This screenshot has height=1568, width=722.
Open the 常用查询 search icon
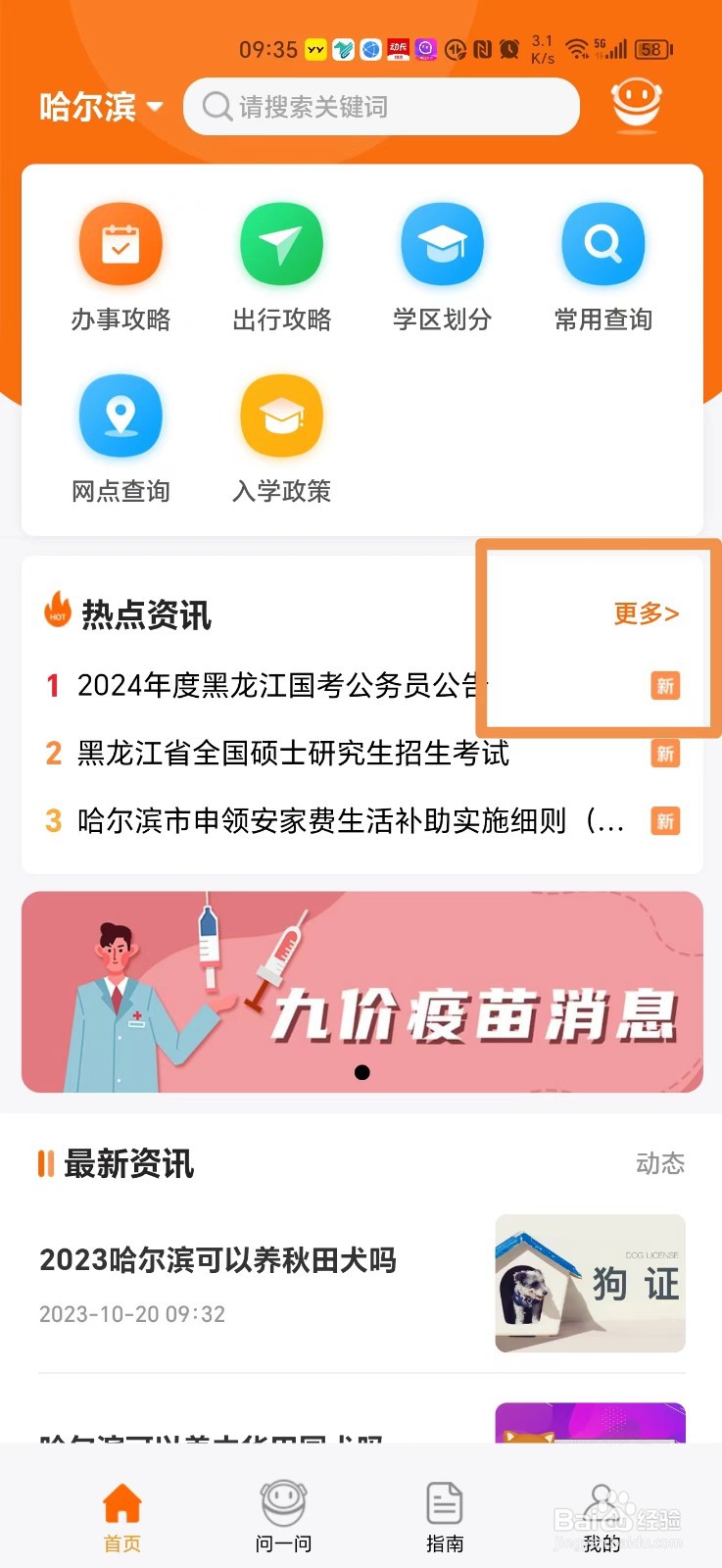pos(602,243)
